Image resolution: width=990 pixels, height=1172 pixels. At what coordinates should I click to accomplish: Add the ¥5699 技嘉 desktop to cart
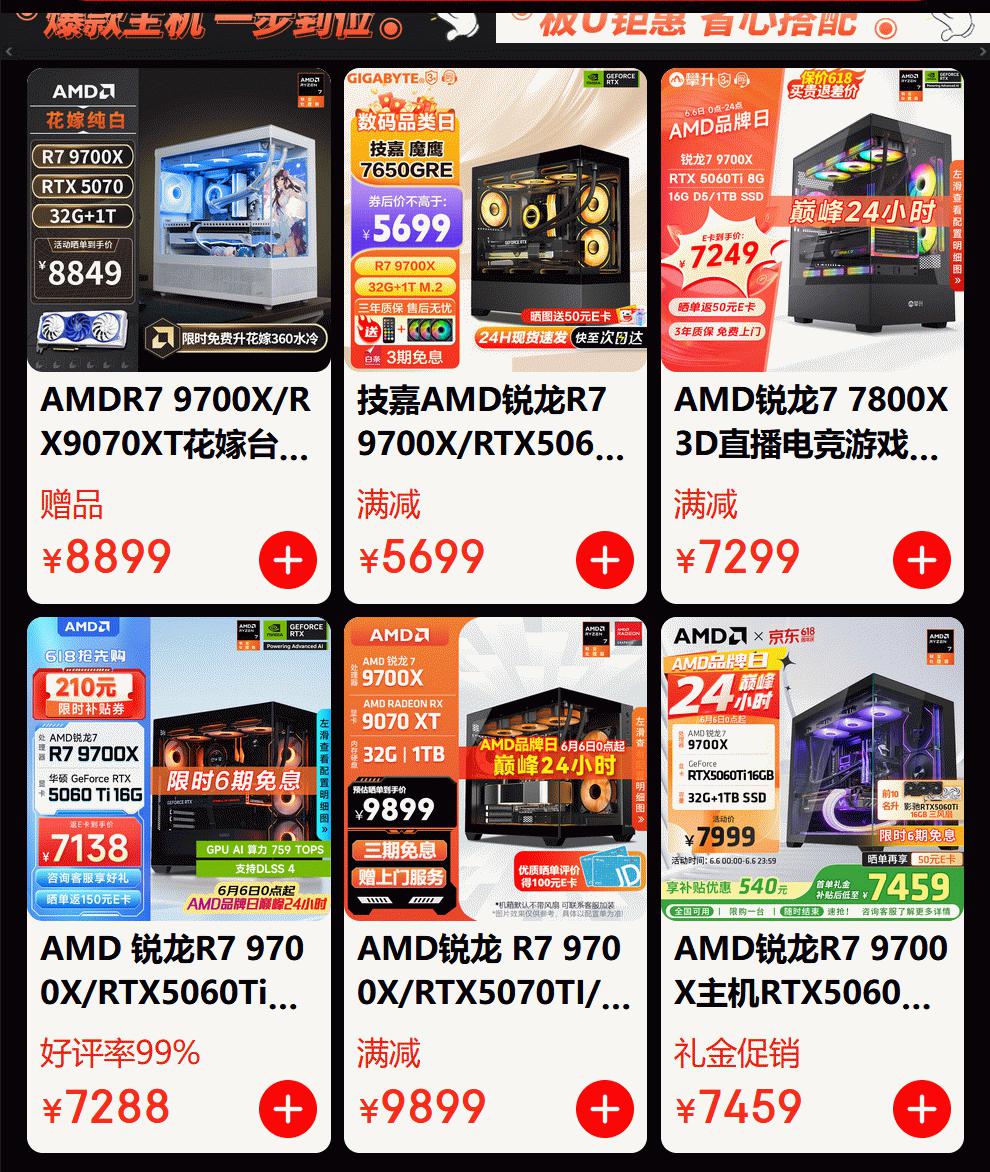(x=605, y=560)
